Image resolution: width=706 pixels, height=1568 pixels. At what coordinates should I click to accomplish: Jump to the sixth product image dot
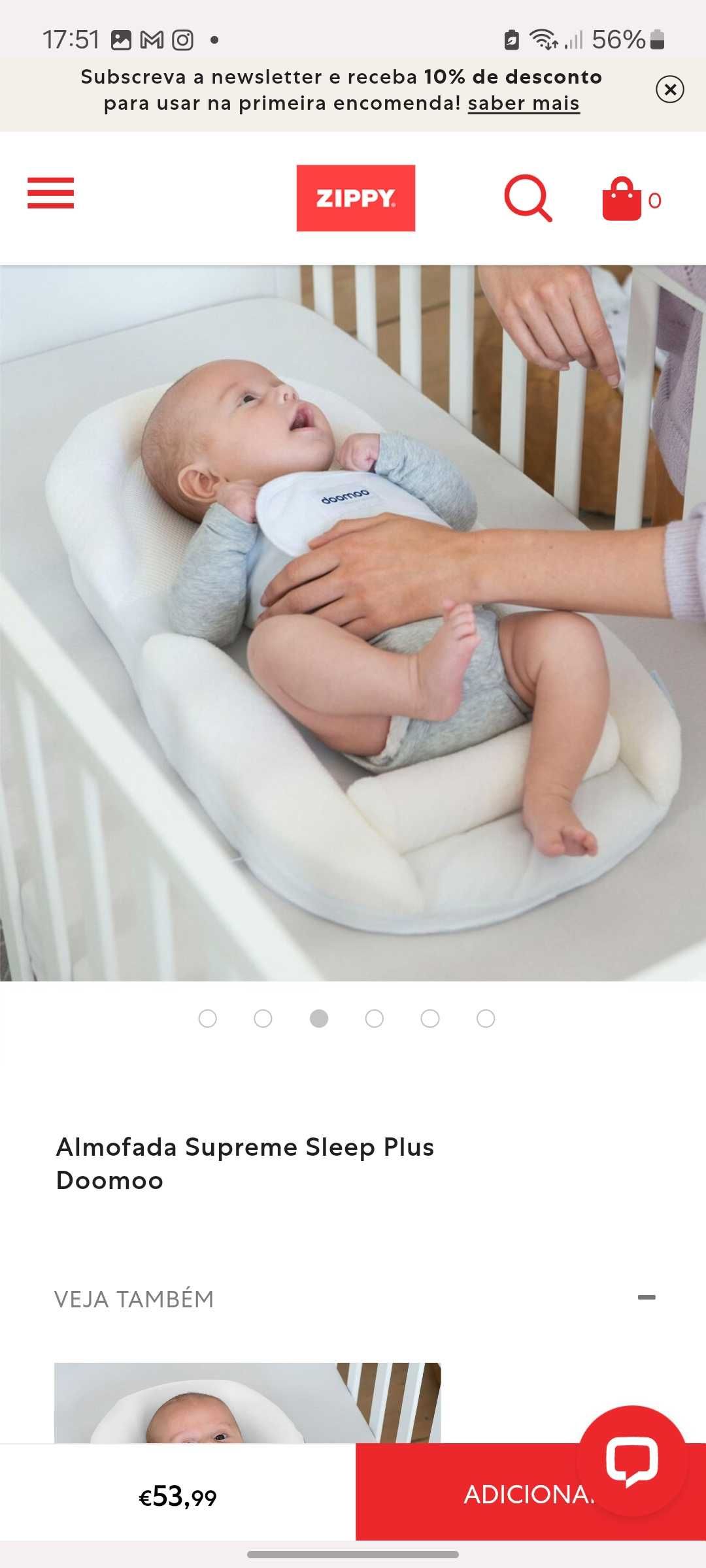point(486,1019)
